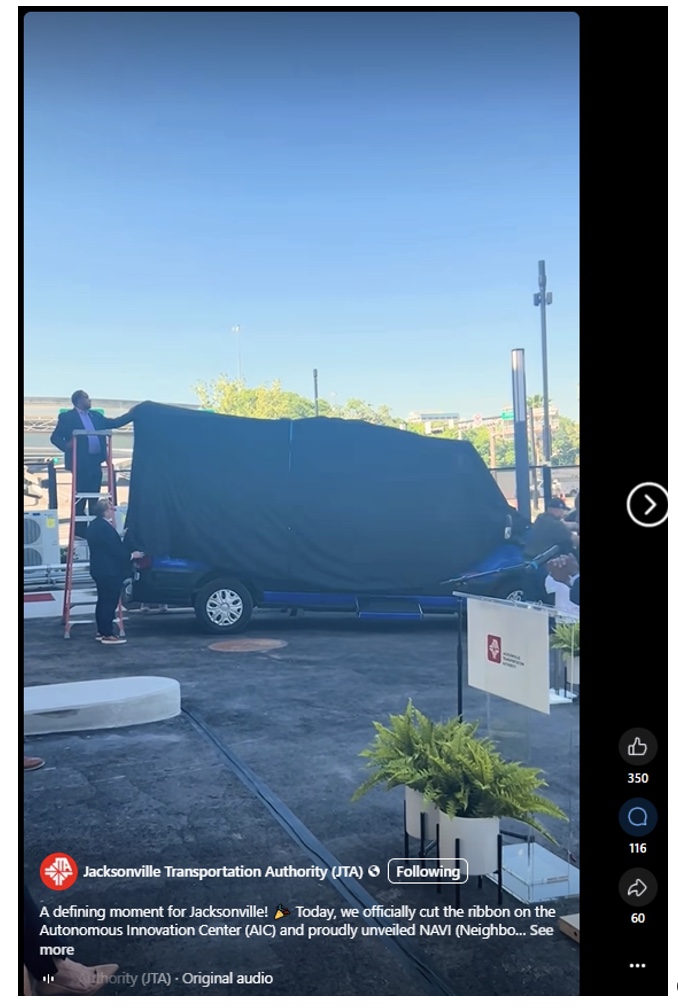Open the comments on this video
678x1008 pixels.
click(637, 817)
